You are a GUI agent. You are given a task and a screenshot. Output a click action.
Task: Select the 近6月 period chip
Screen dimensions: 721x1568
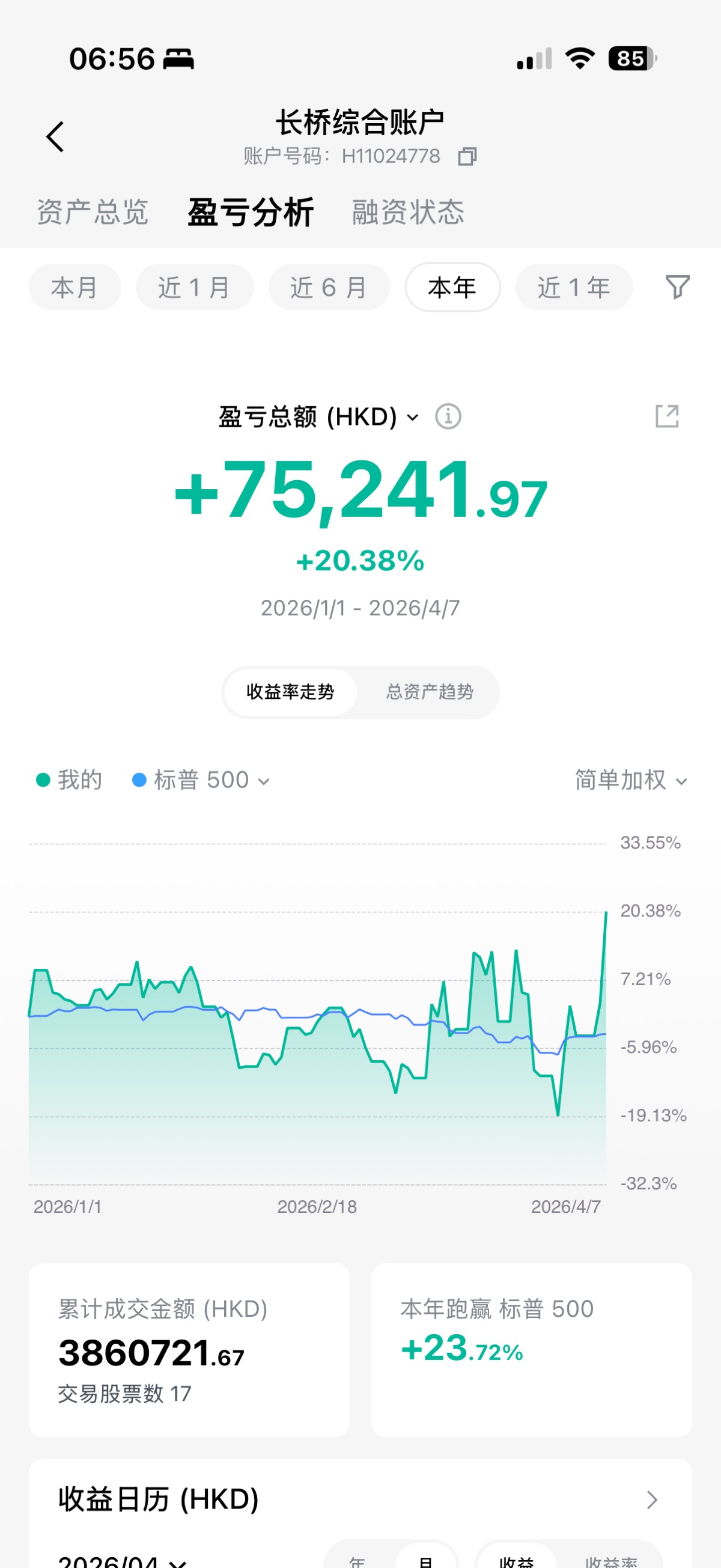click(329, 287)
